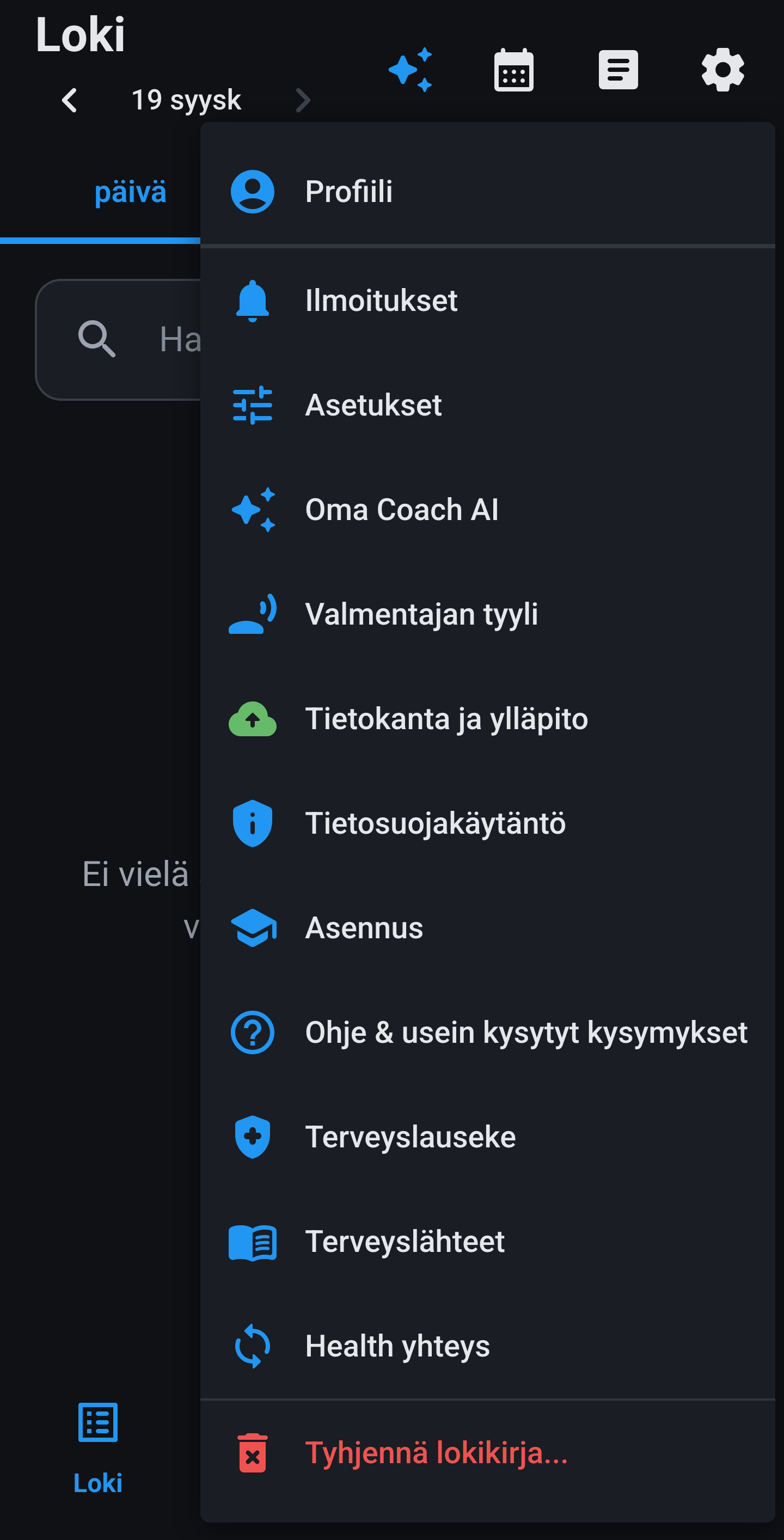
Task: Tap the settings gear icon
Action: point(723,70)
